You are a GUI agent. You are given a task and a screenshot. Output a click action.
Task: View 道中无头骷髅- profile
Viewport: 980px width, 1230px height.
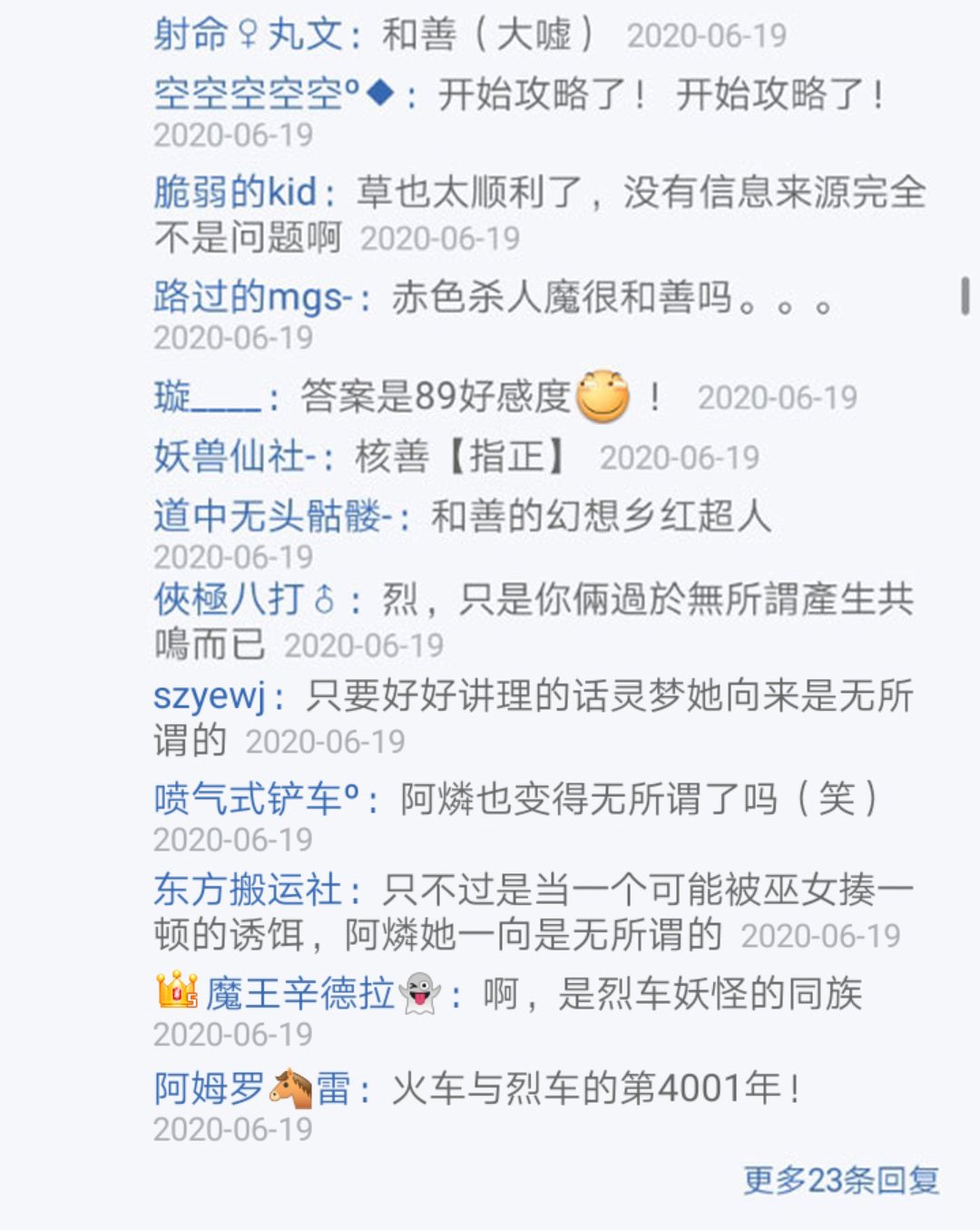(x=272, y=517)
